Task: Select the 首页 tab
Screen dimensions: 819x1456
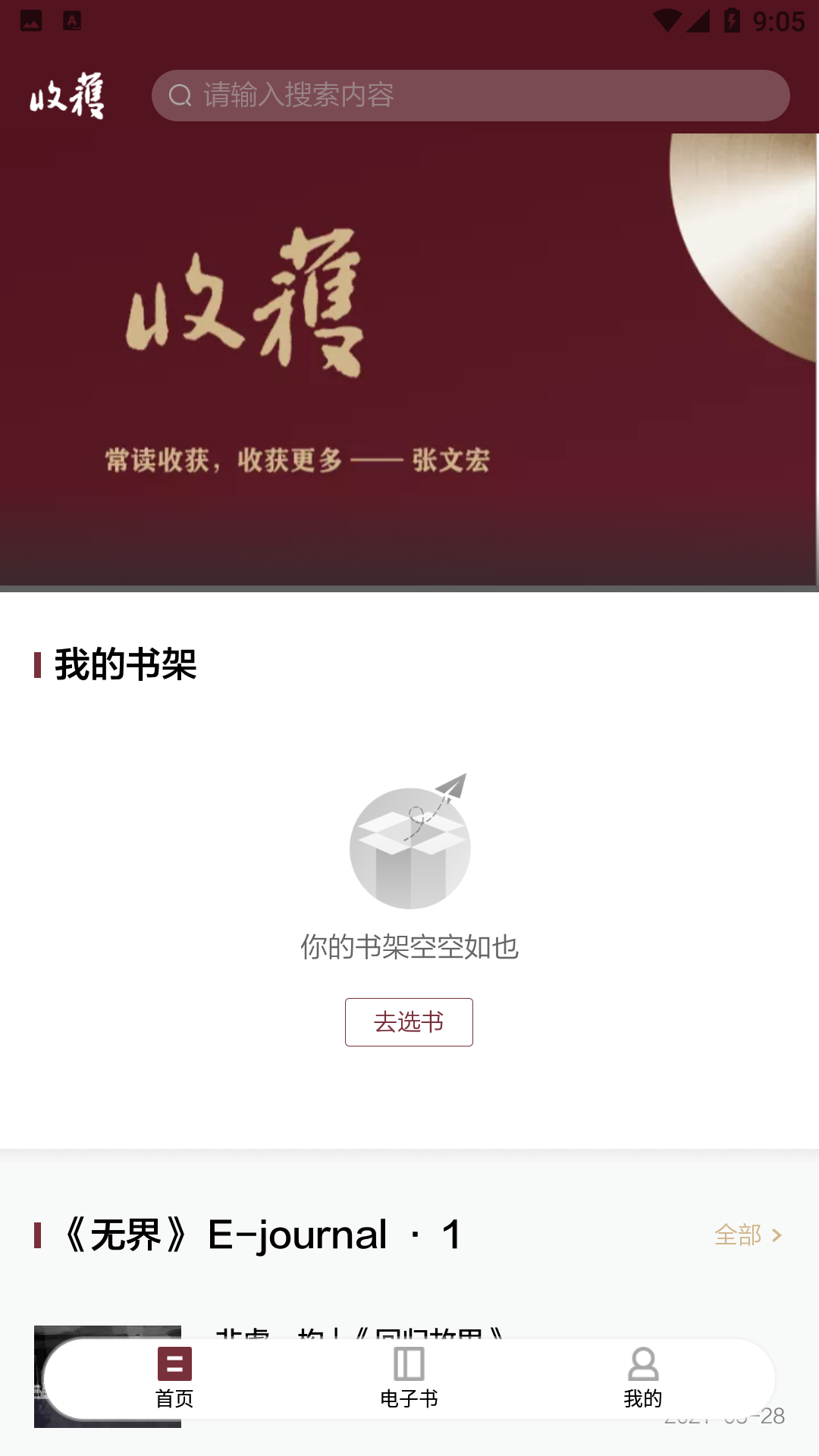Action: pyautogui.click(x=174, y=1378)
